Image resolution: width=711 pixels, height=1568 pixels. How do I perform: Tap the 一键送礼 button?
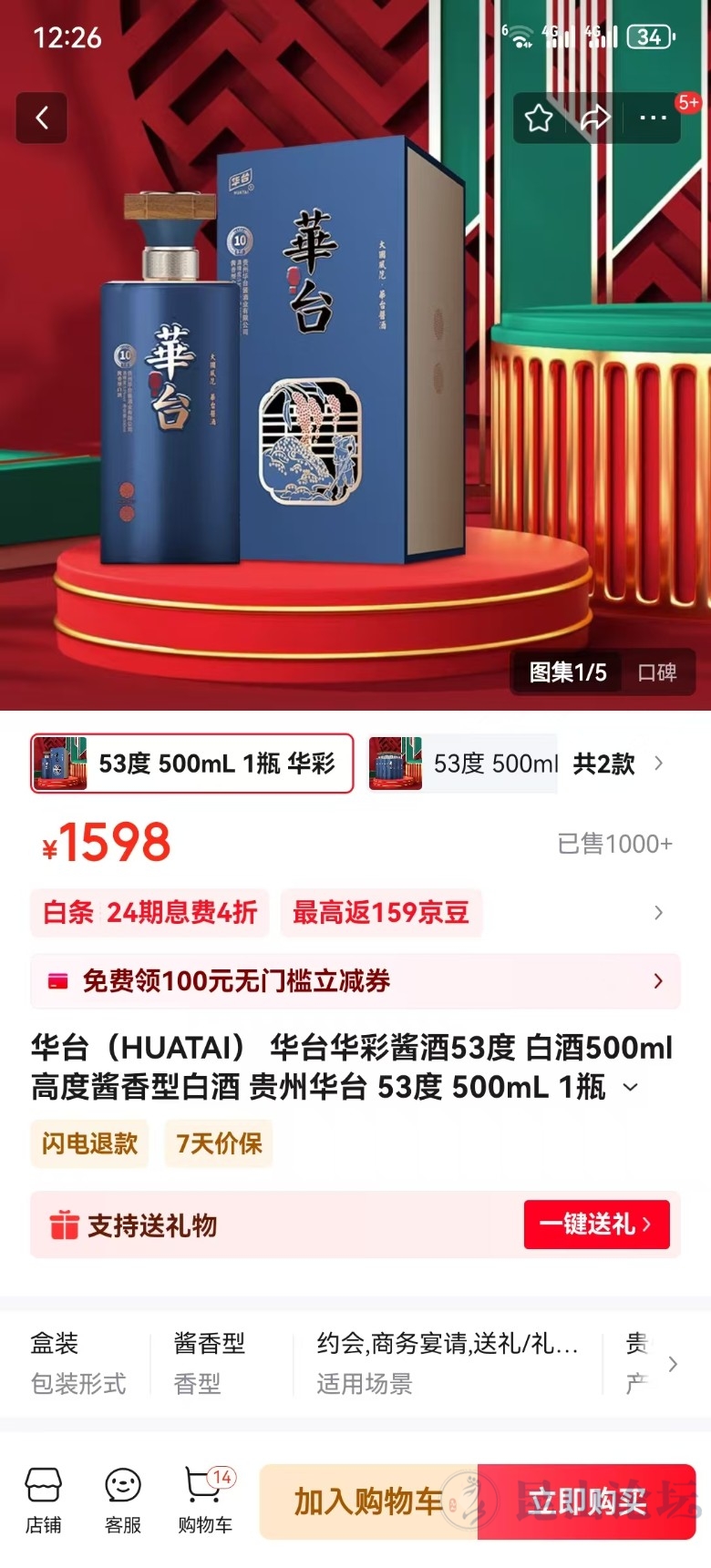pyautogui.click(x=596, y=1225)
